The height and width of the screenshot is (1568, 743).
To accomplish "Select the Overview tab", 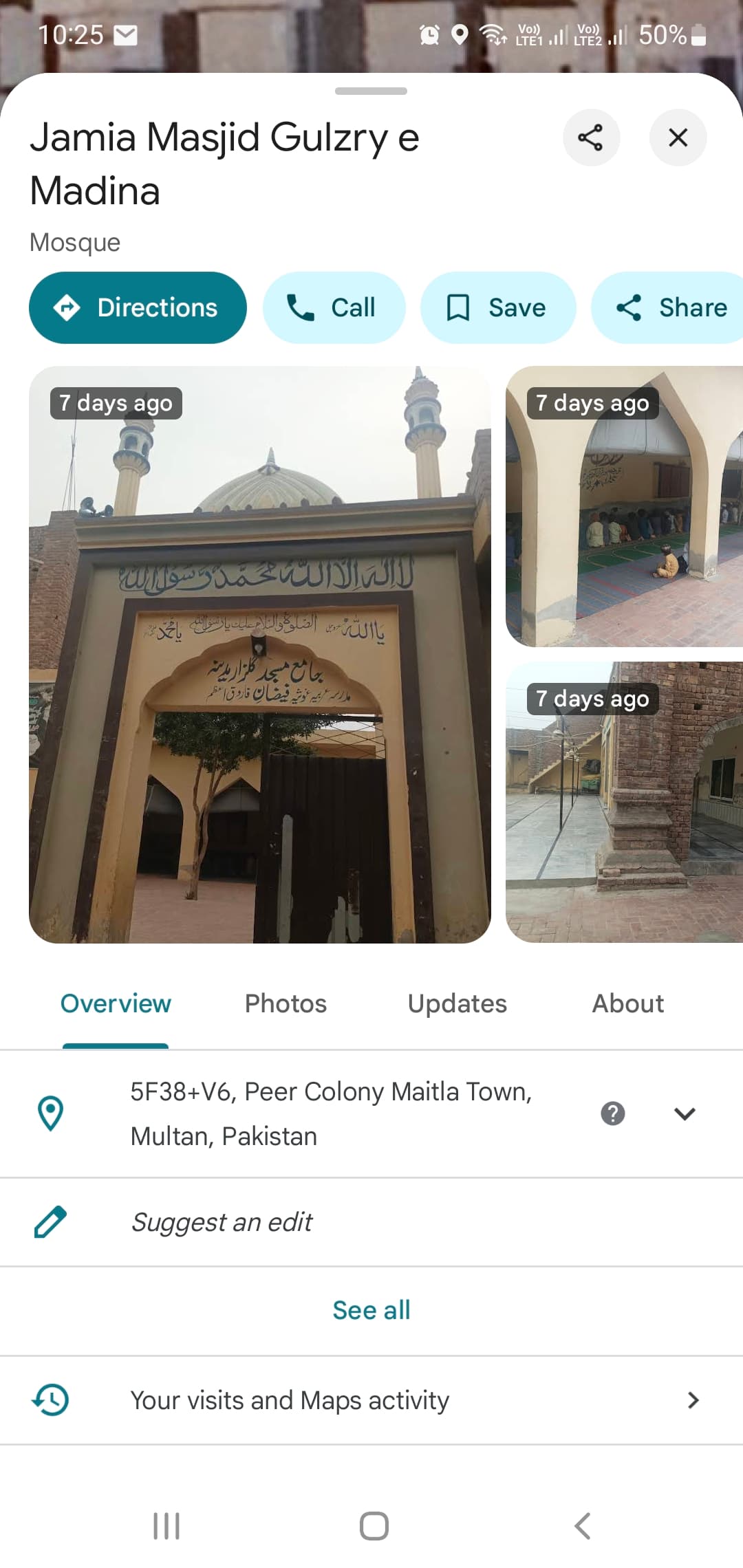I will tap(116, 1003).
